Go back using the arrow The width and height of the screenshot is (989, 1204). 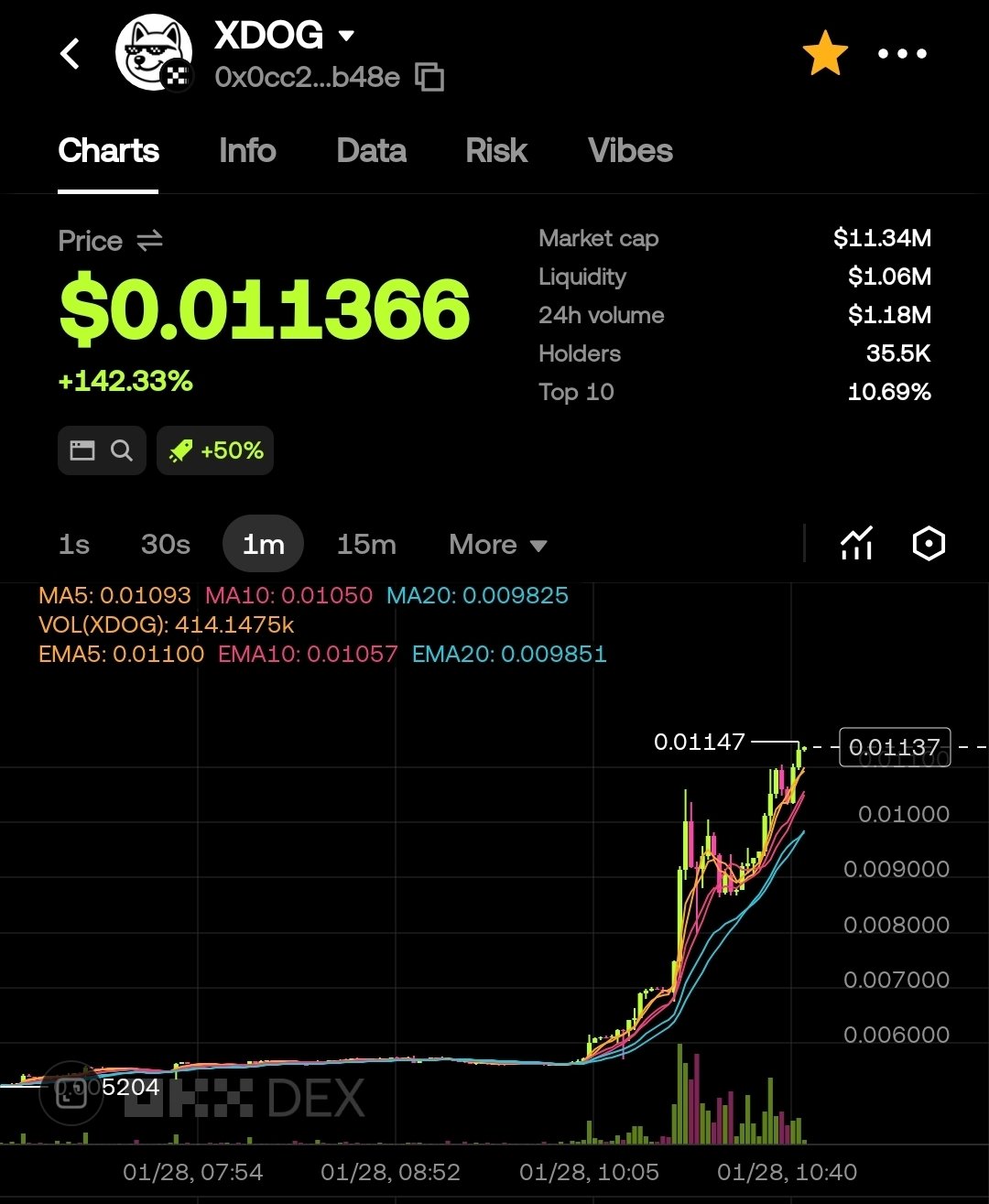coord(71,54)
